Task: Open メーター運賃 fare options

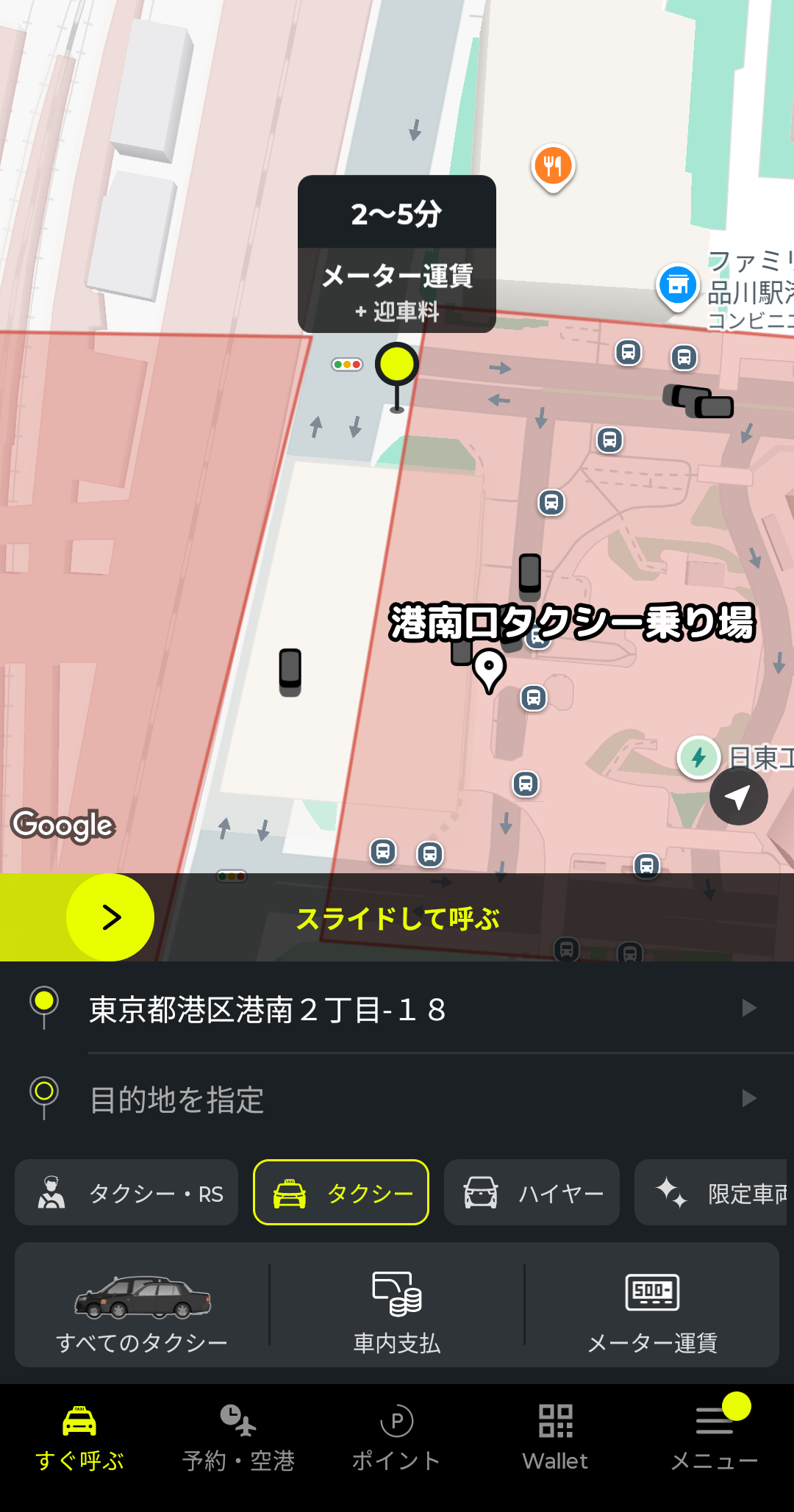Action: (652, 1306)
